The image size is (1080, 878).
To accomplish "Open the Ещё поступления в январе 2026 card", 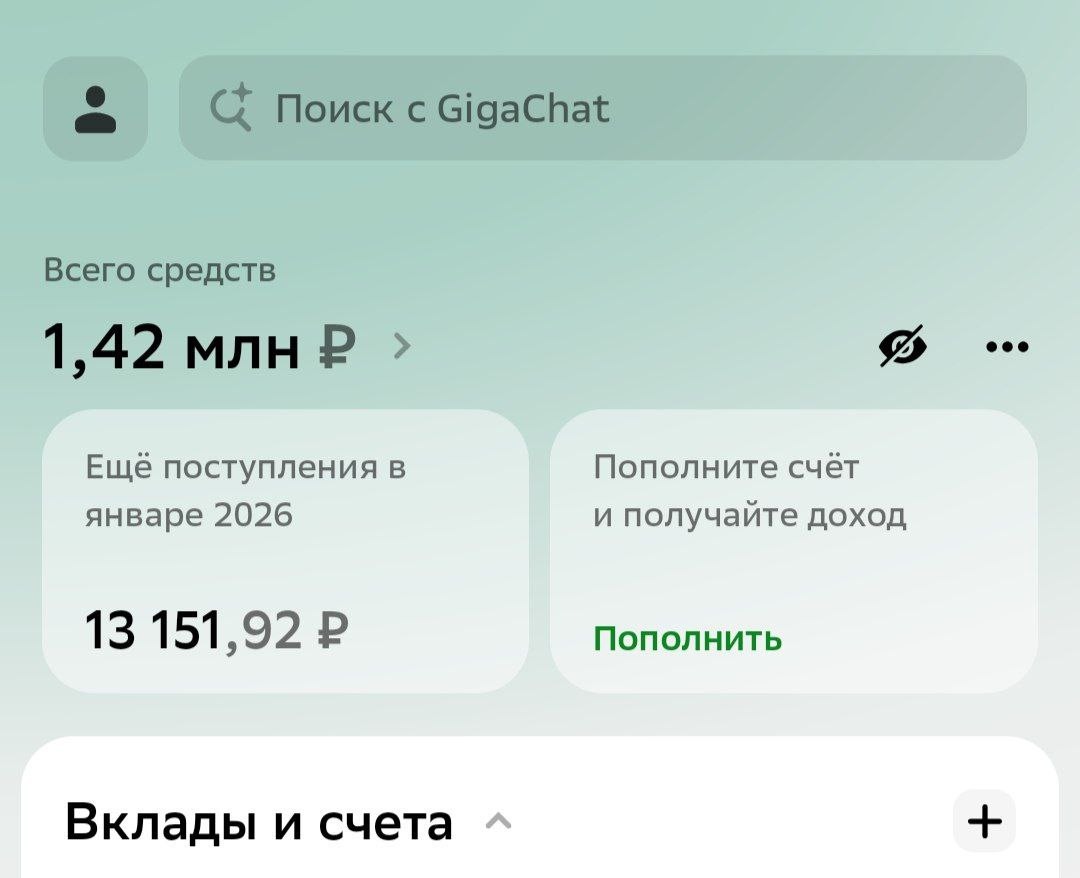I will click(x=285, y=550).
